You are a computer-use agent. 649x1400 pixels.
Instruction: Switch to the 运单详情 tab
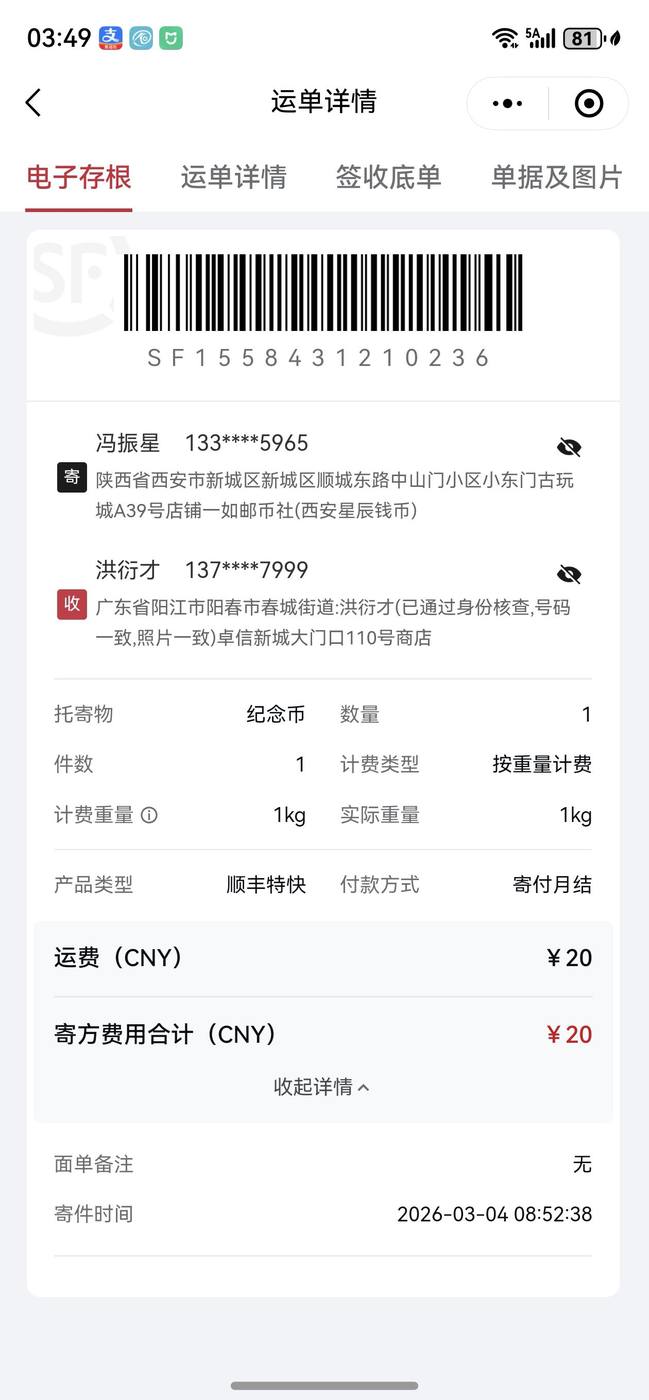pos(234,178)
